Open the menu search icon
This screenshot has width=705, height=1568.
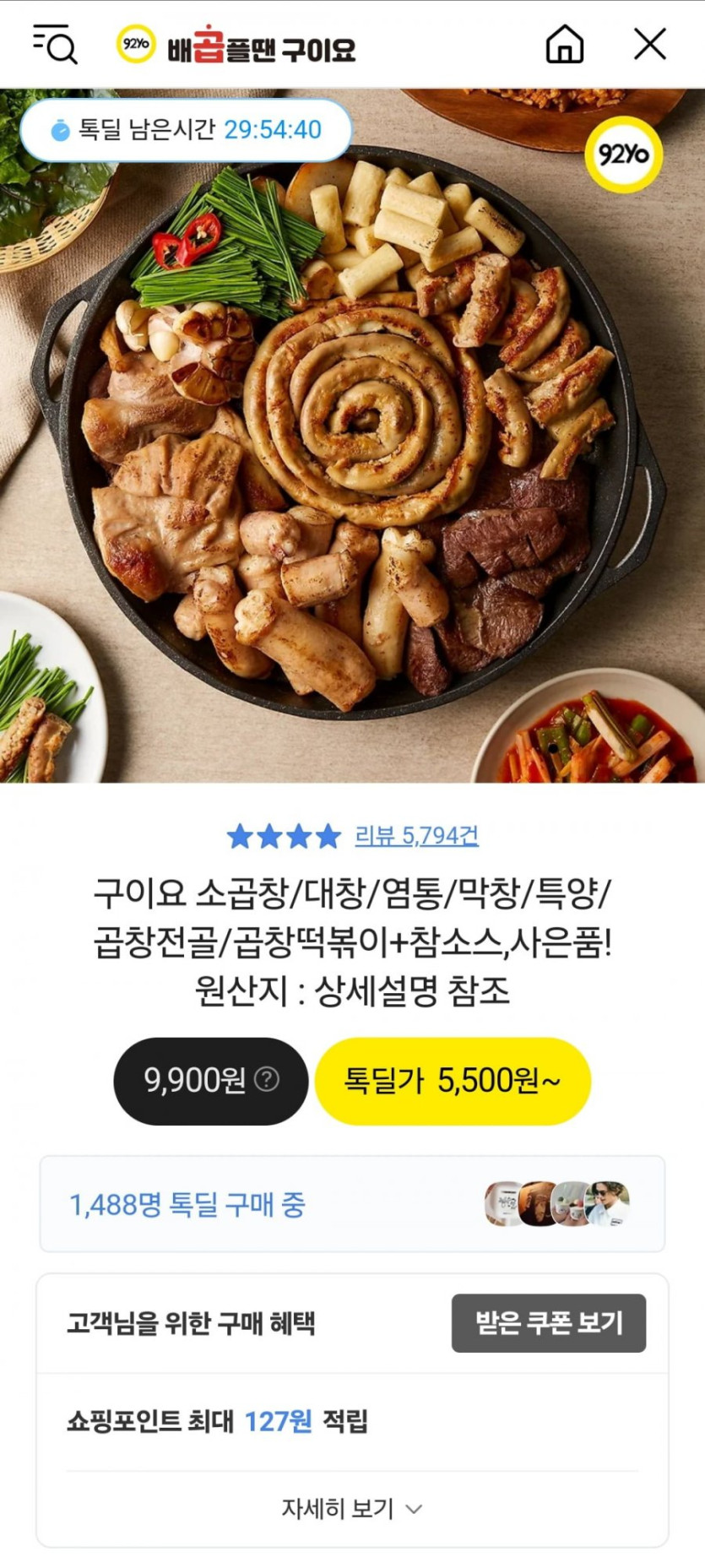click(55, 44)
